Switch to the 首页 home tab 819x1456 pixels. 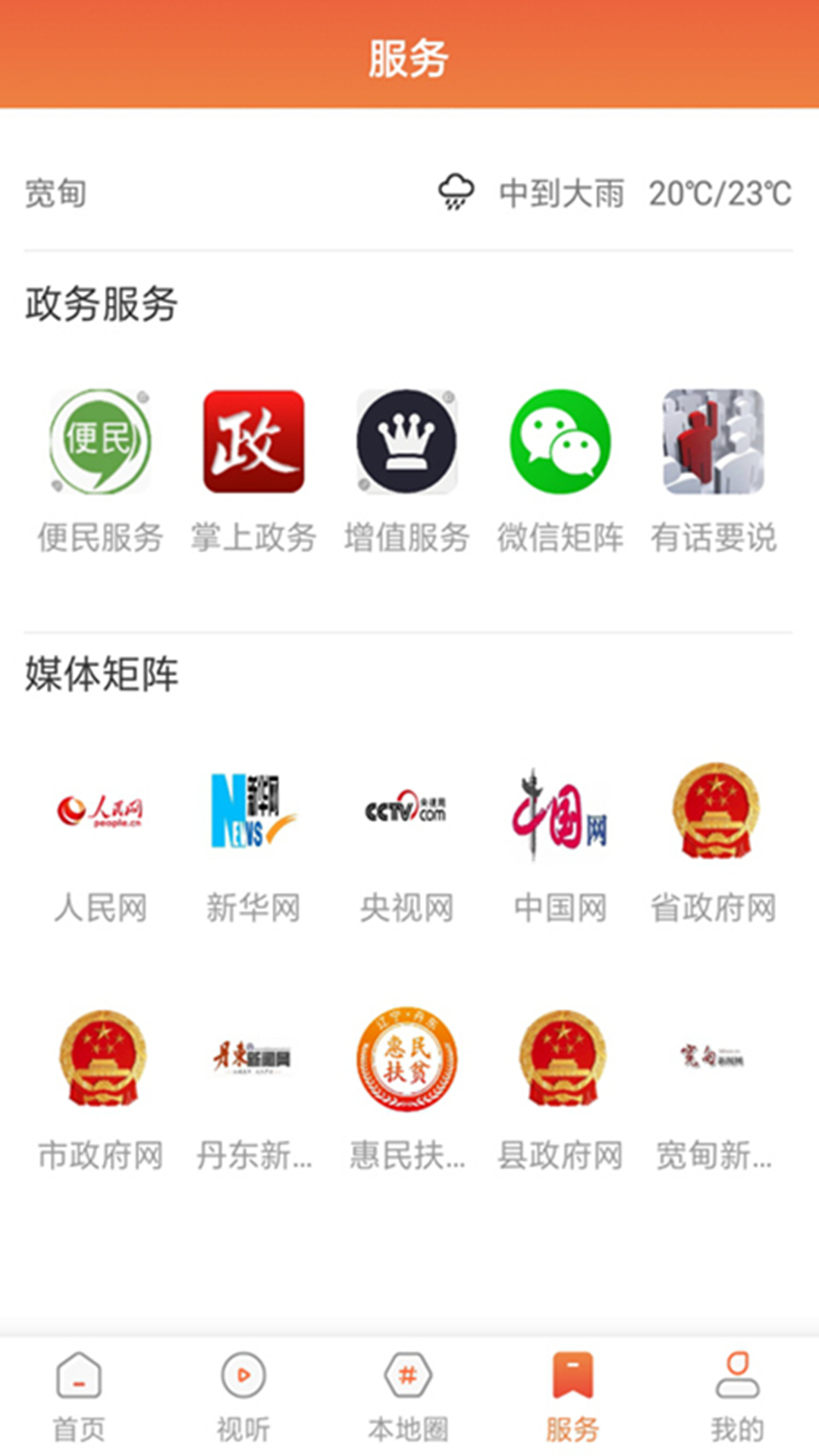click(x=79, y=1395)
